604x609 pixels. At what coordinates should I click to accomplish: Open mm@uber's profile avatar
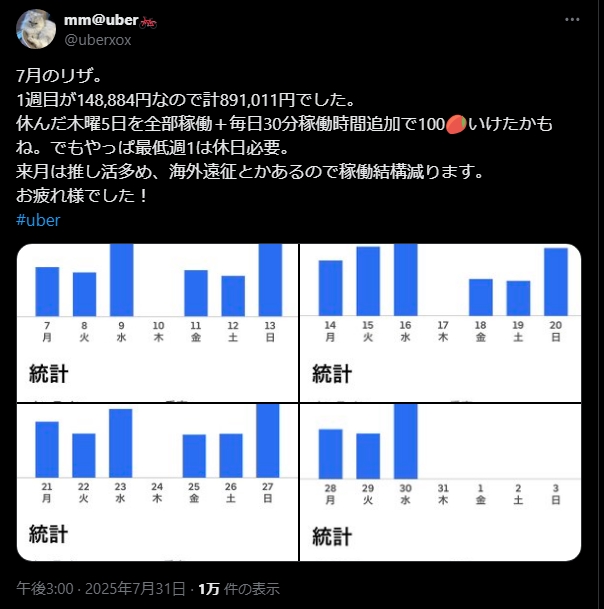pos(36,31)
